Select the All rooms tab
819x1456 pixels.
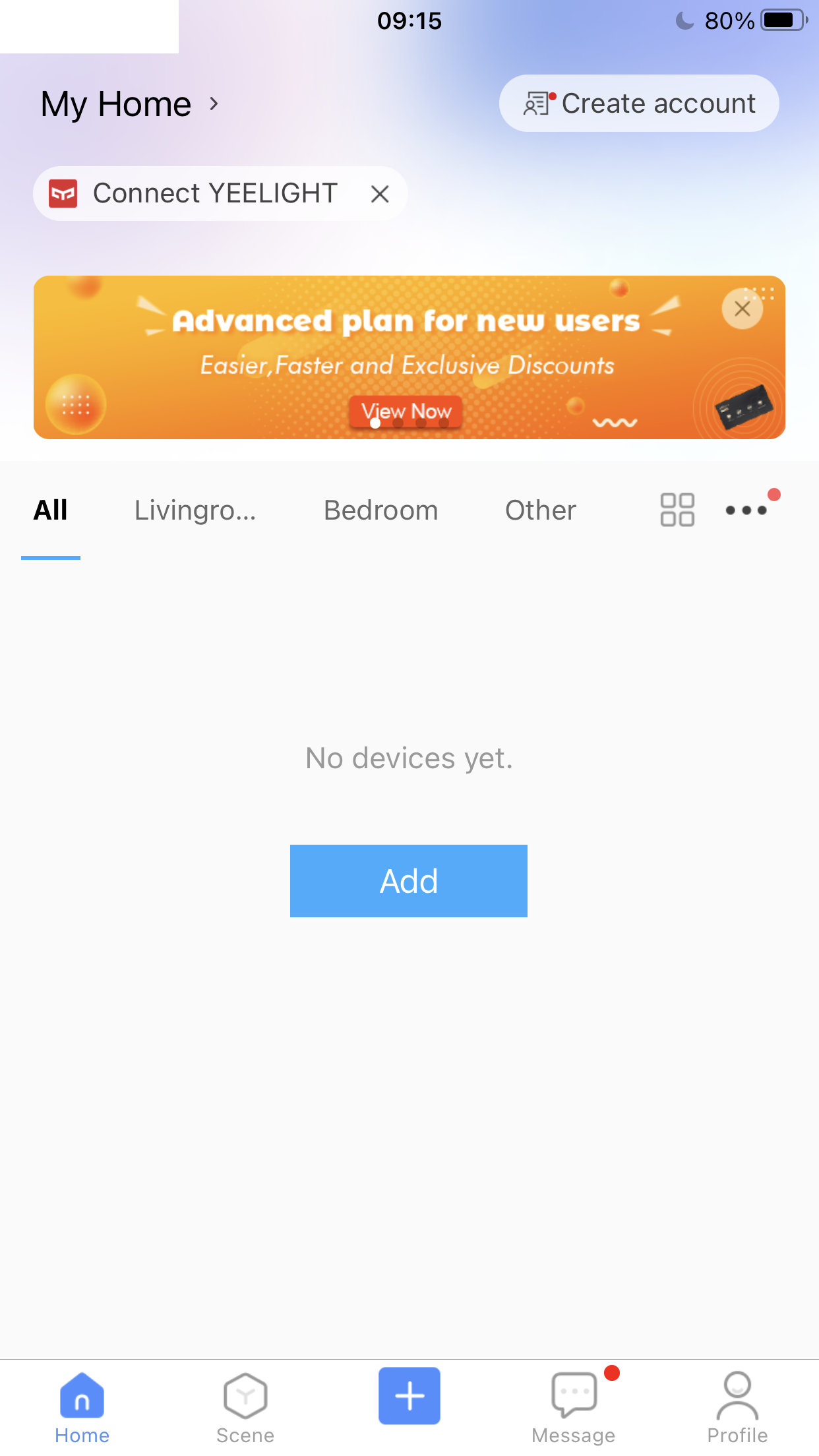(51, 510)
